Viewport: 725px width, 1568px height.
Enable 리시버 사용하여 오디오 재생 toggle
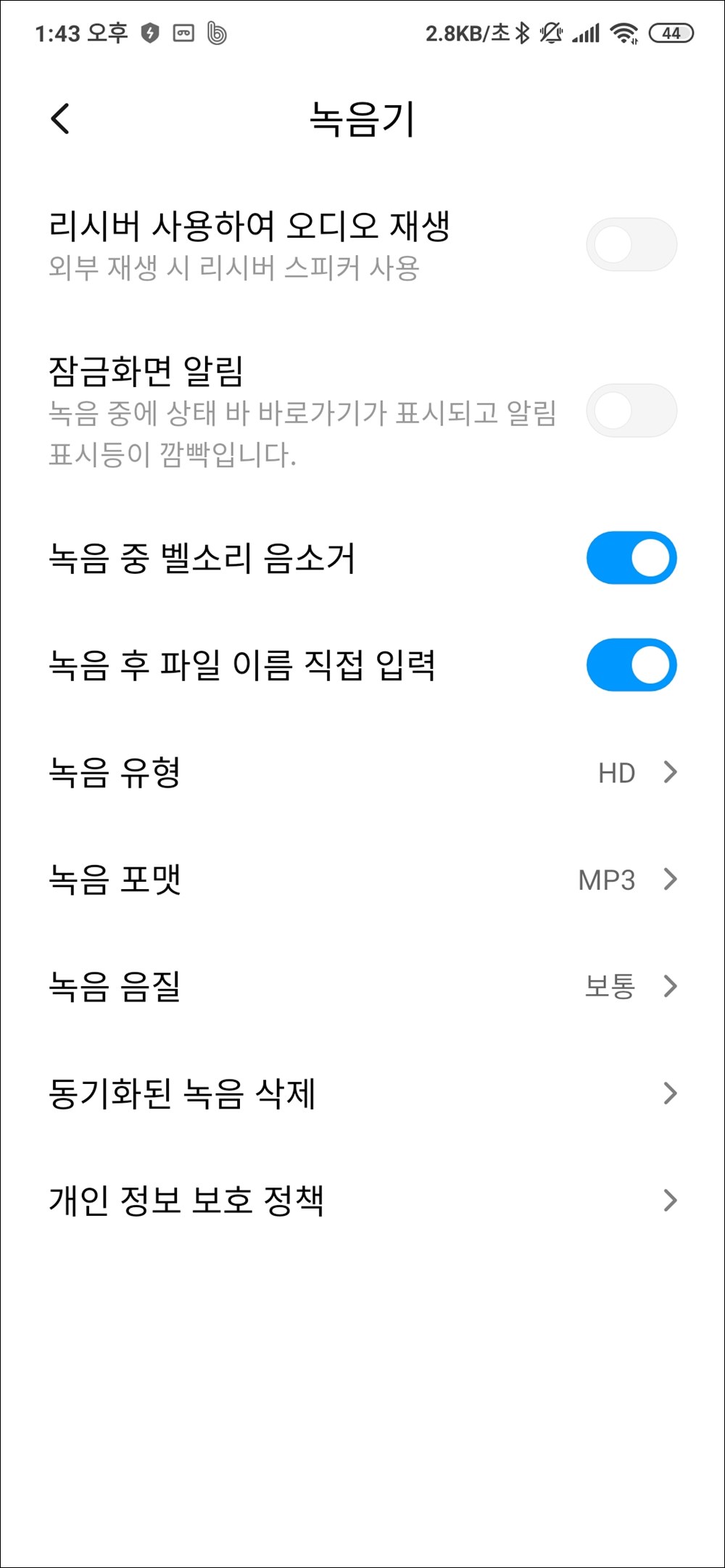631,245
